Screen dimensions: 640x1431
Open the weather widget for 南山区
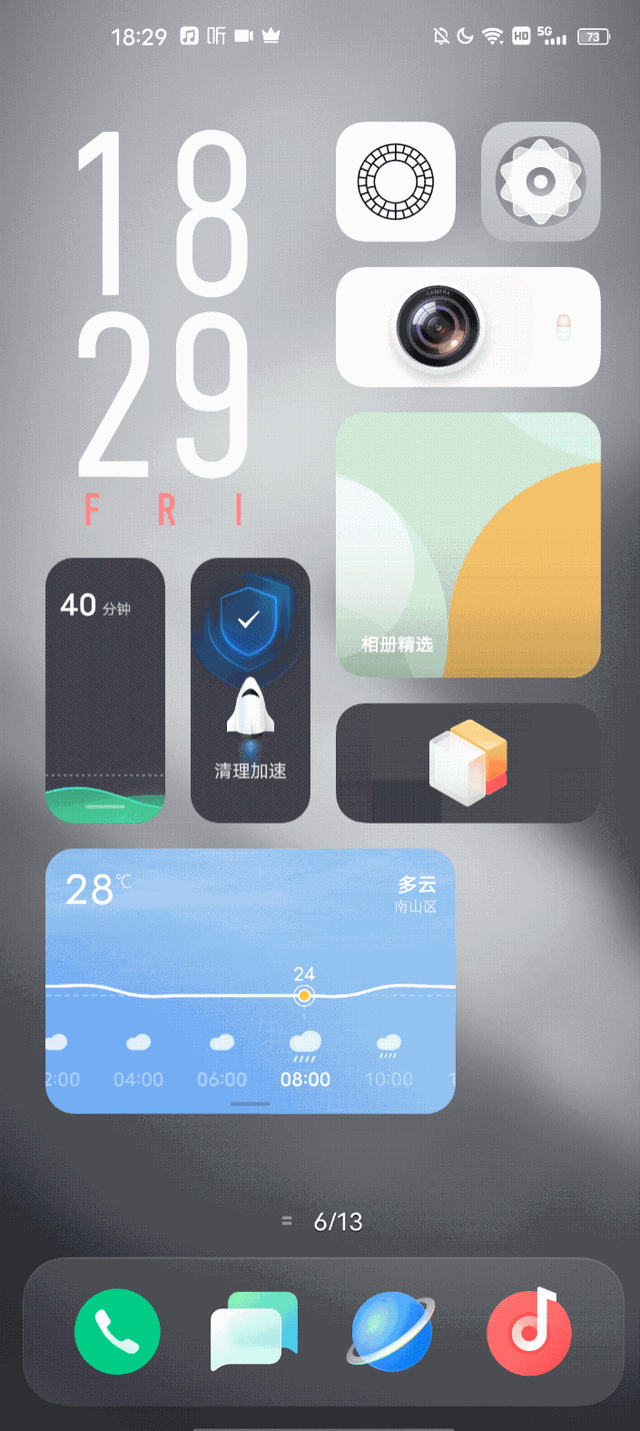click(250, 980)
